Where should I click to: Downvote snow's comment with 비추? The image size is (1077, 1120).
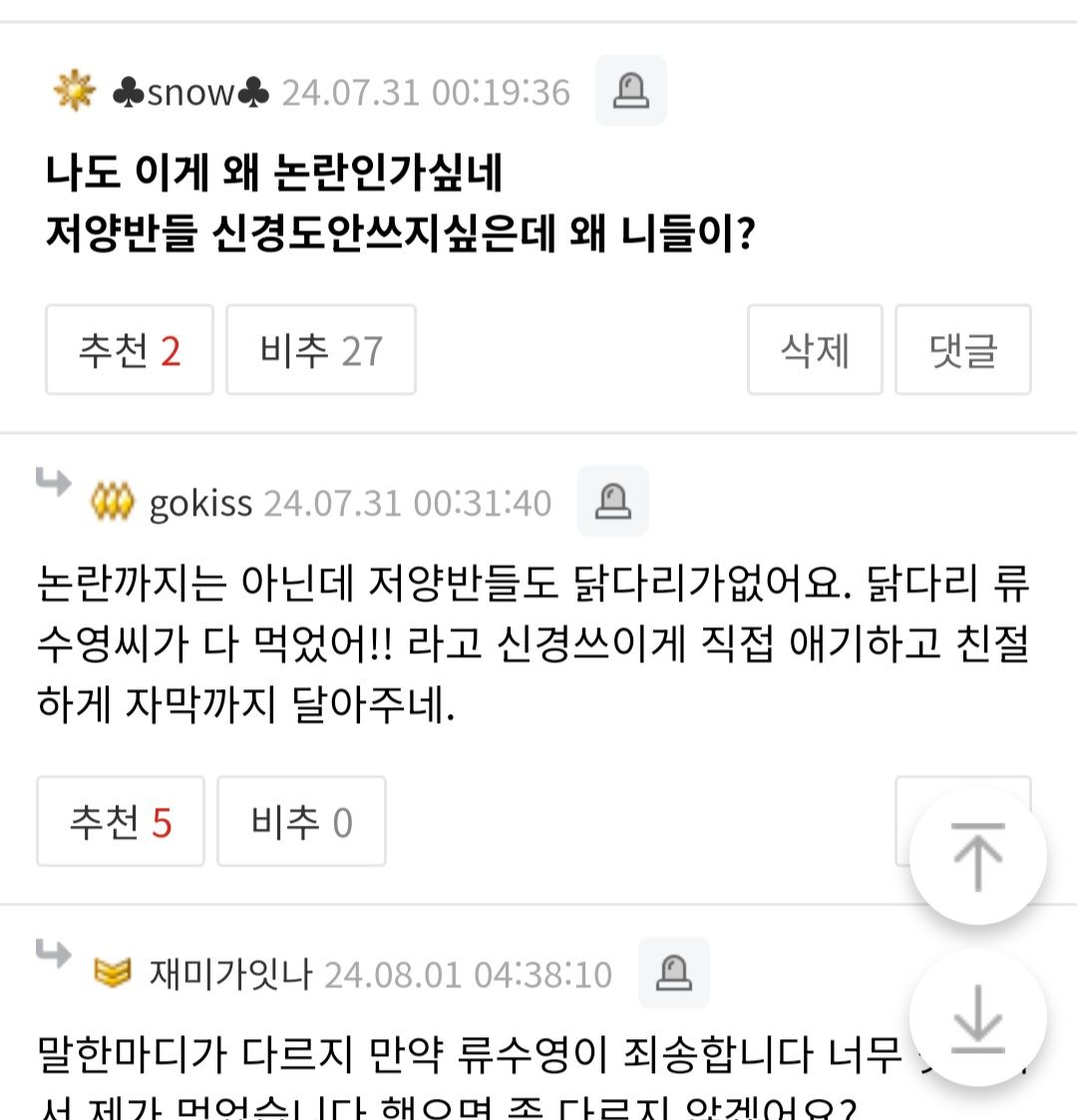pyautogui.click(x=320, y=350)
